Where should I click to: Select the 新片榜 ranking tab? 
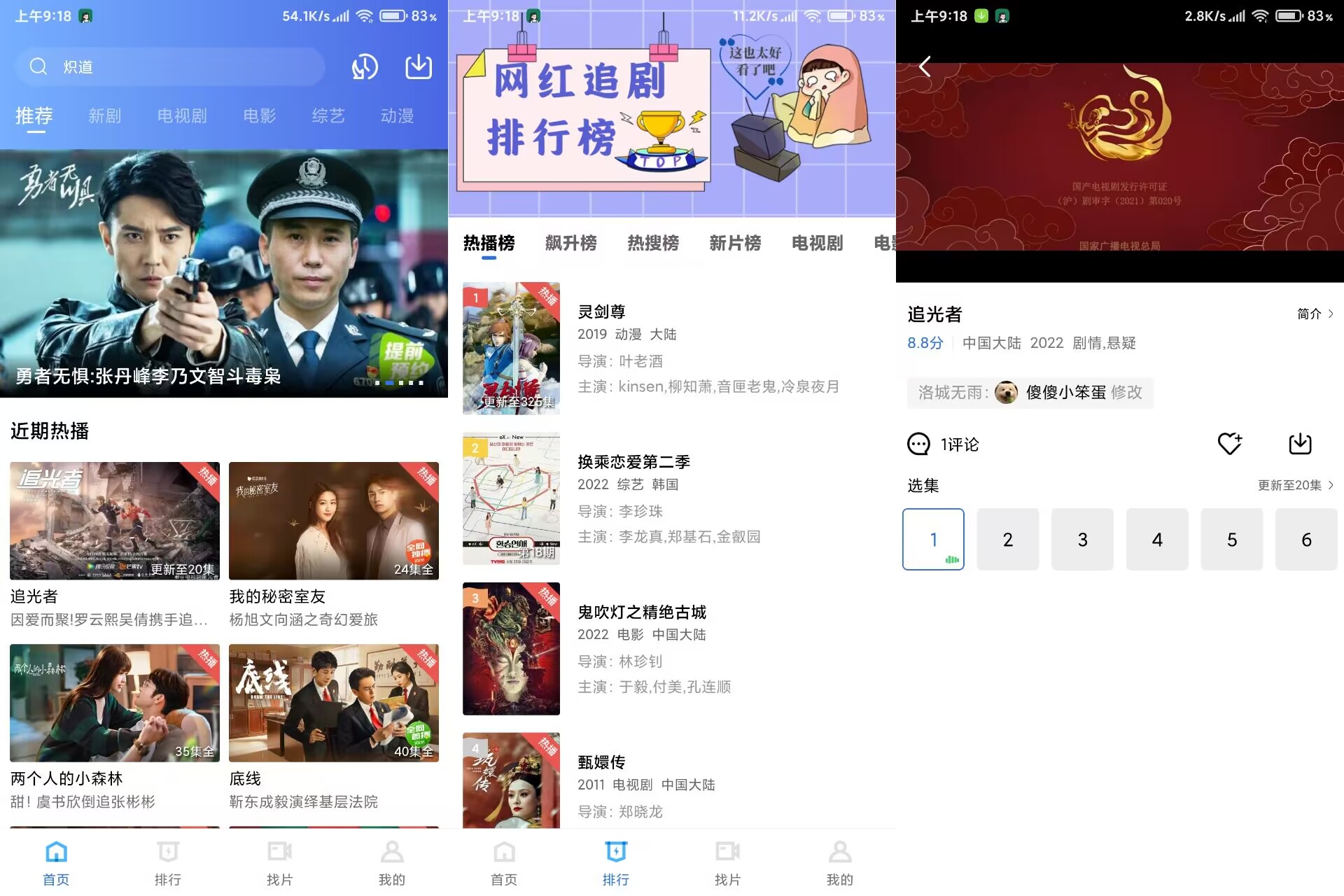pos(734,243)
